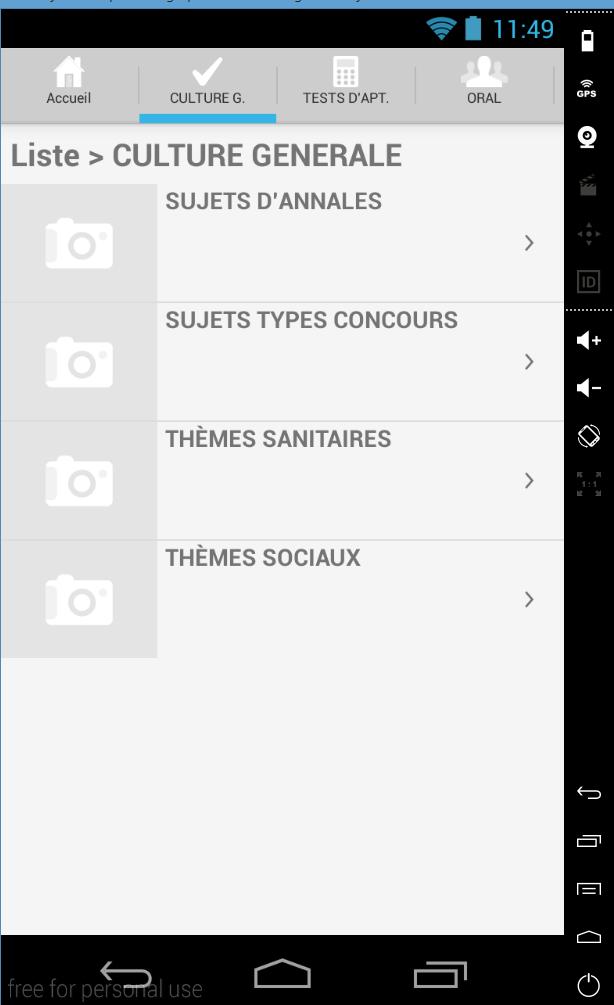Go to the ORAL tab

tap(484, 82)
